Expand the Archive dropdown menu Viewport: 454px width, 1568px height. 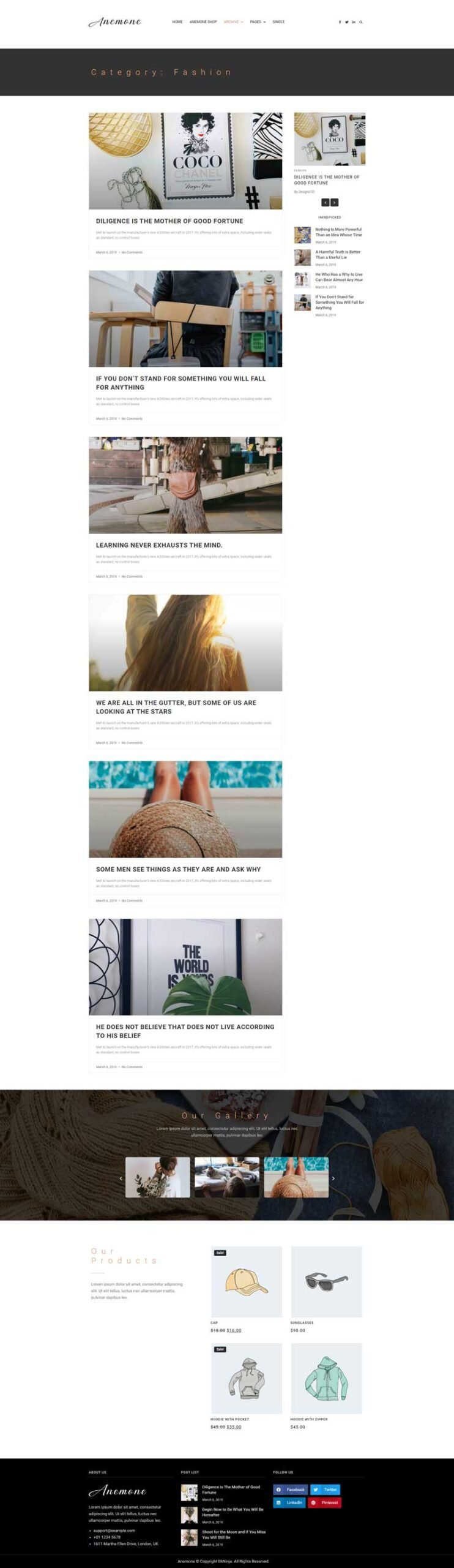click(x=233, y=22)
